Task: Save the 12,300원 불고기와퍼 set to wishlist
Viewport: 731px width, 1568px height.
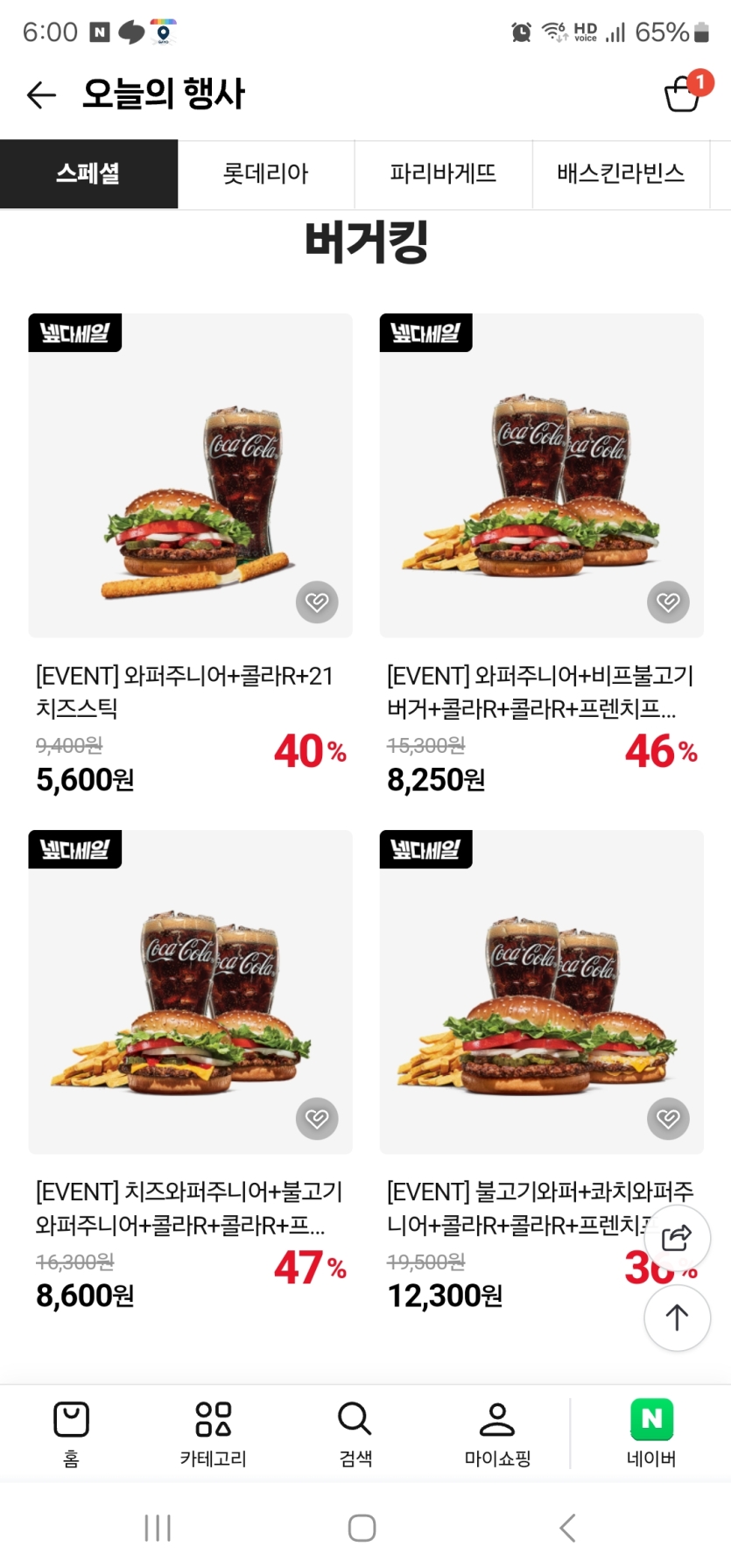Action: point(668,1119)
